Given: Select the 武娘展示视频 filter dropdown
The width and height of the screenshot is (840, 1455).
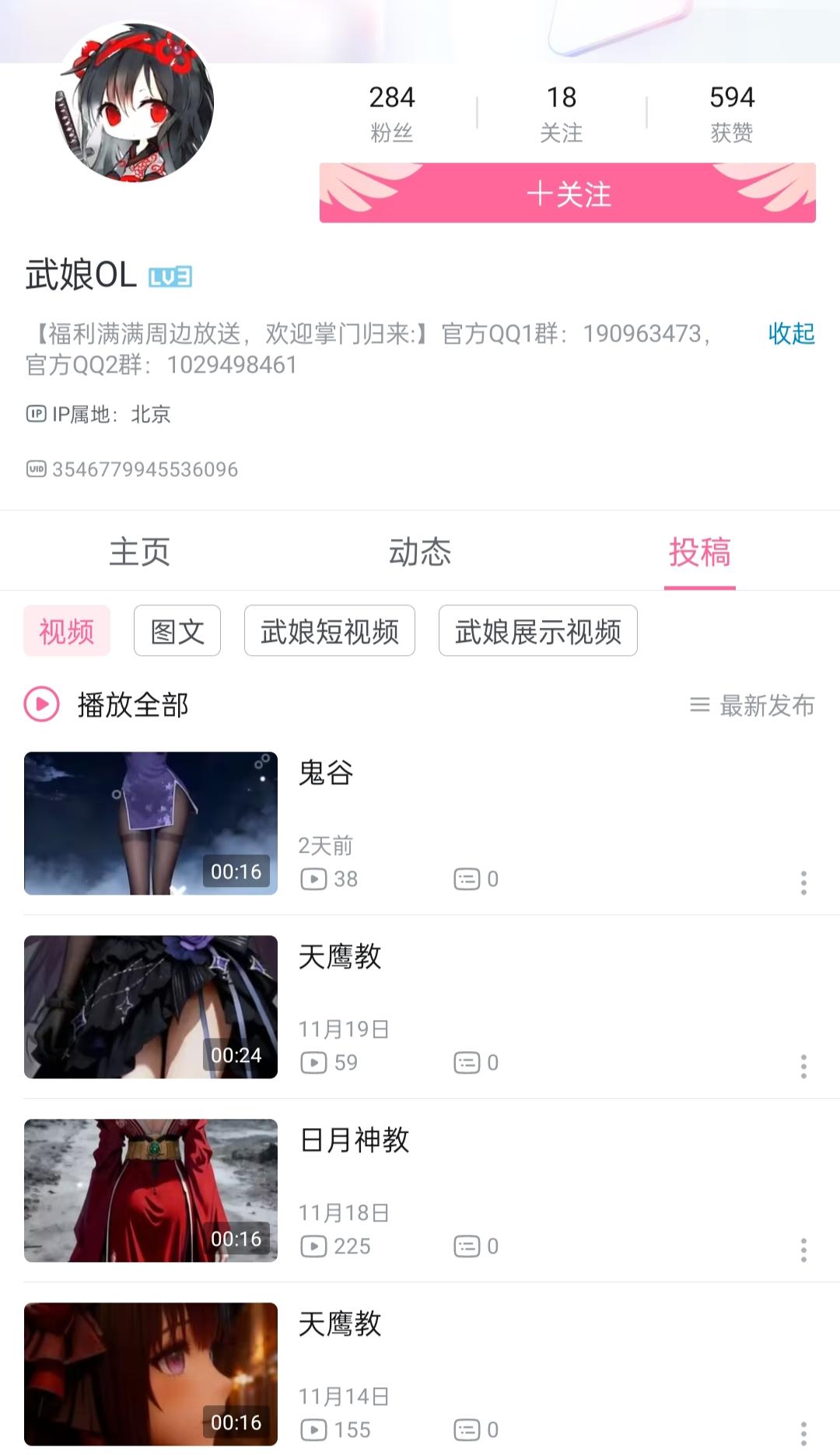Looking at the screenshot, I should coord(537,631).
